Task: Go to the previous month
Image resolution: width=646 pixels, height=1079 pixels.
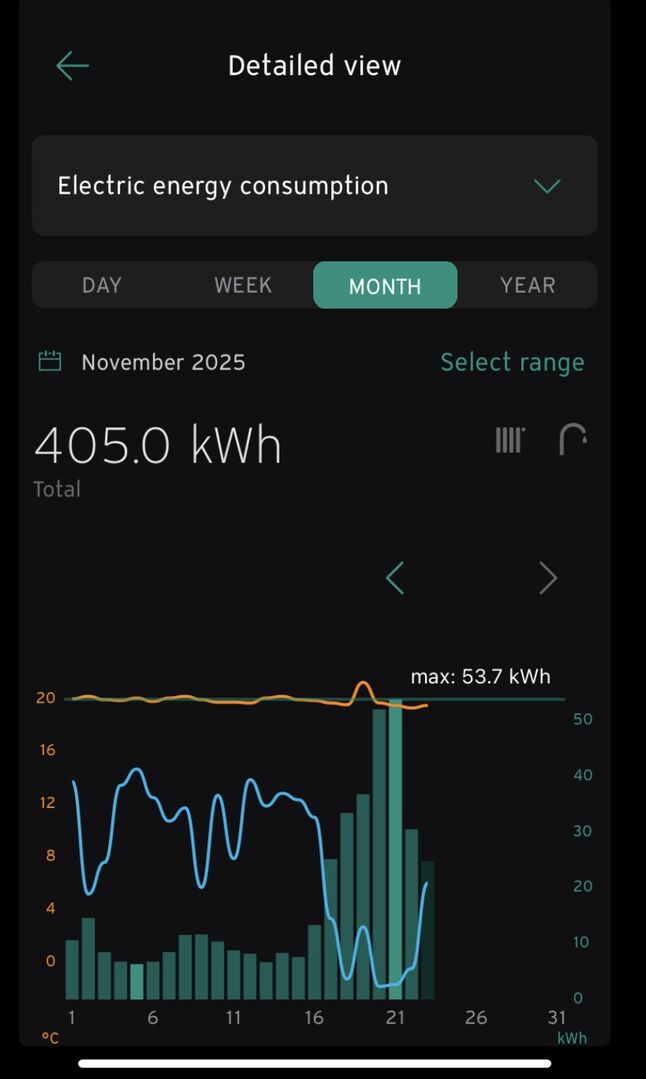Action: (395, 578)
